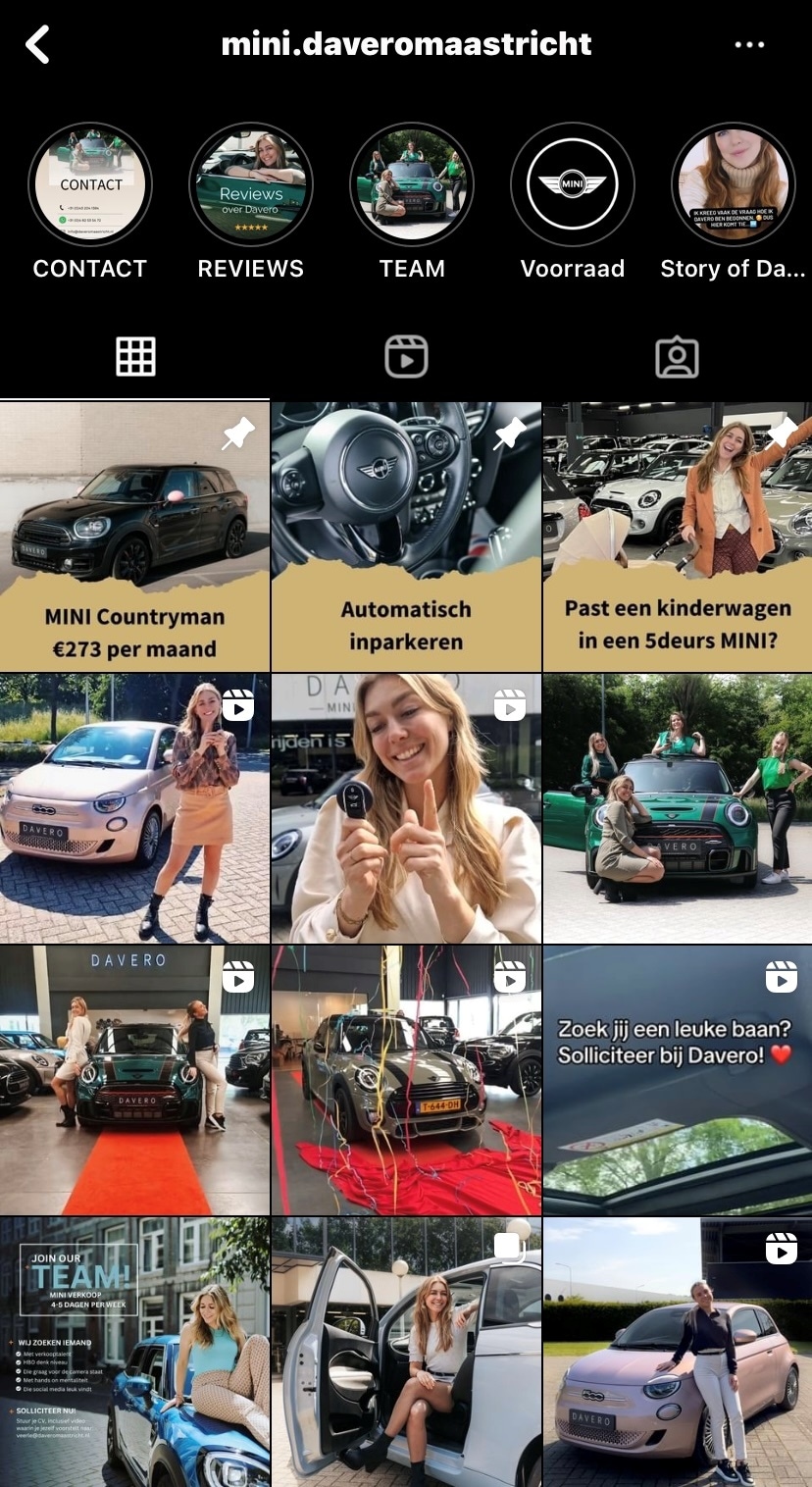Viewport: 812px width, 1487px height.
Task: Play the MINI with streamers reel
Action: pyautogui.click(x=406, y=1080)
